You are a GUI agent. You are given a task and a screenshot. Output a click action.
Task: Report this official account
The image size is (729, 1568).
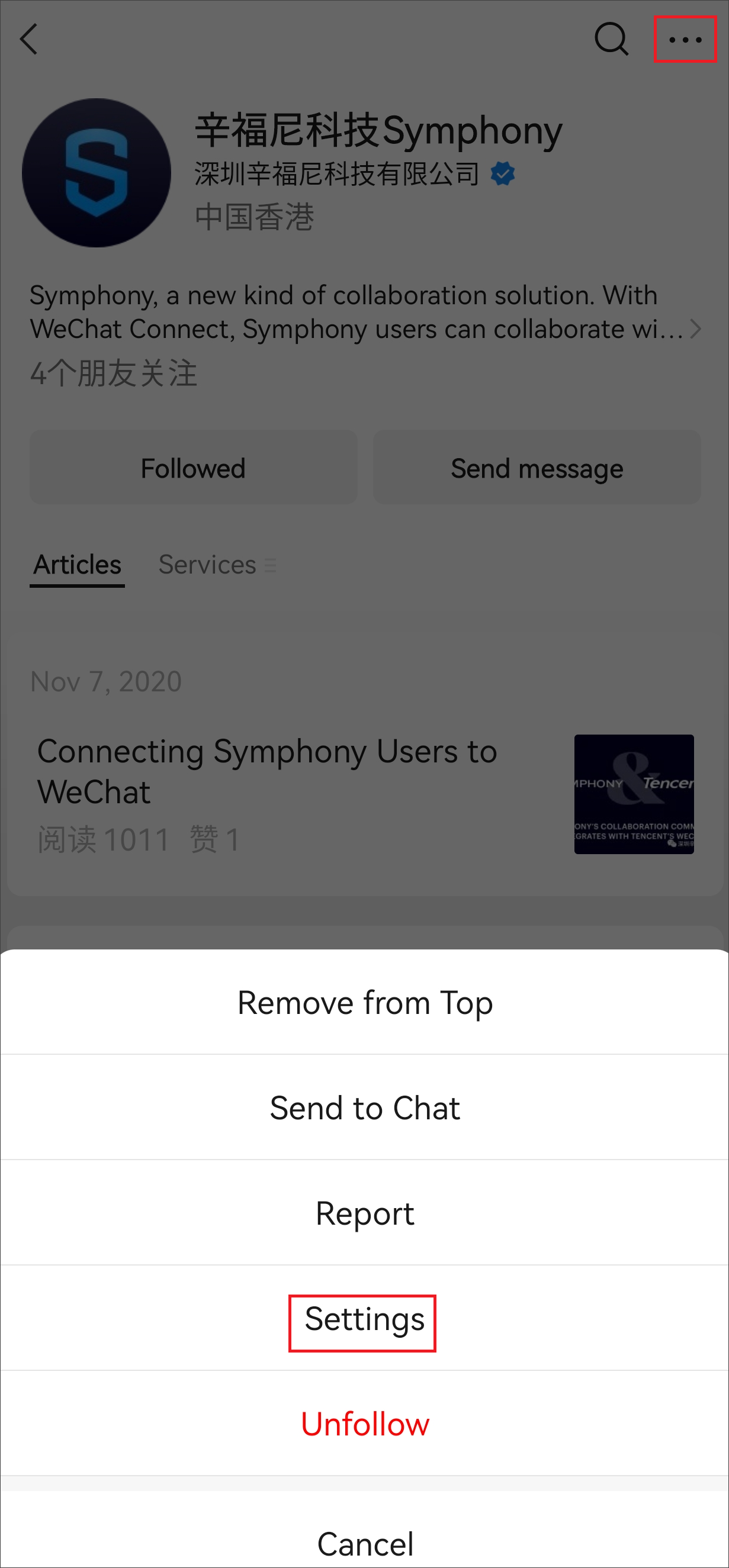(364, 1213)
